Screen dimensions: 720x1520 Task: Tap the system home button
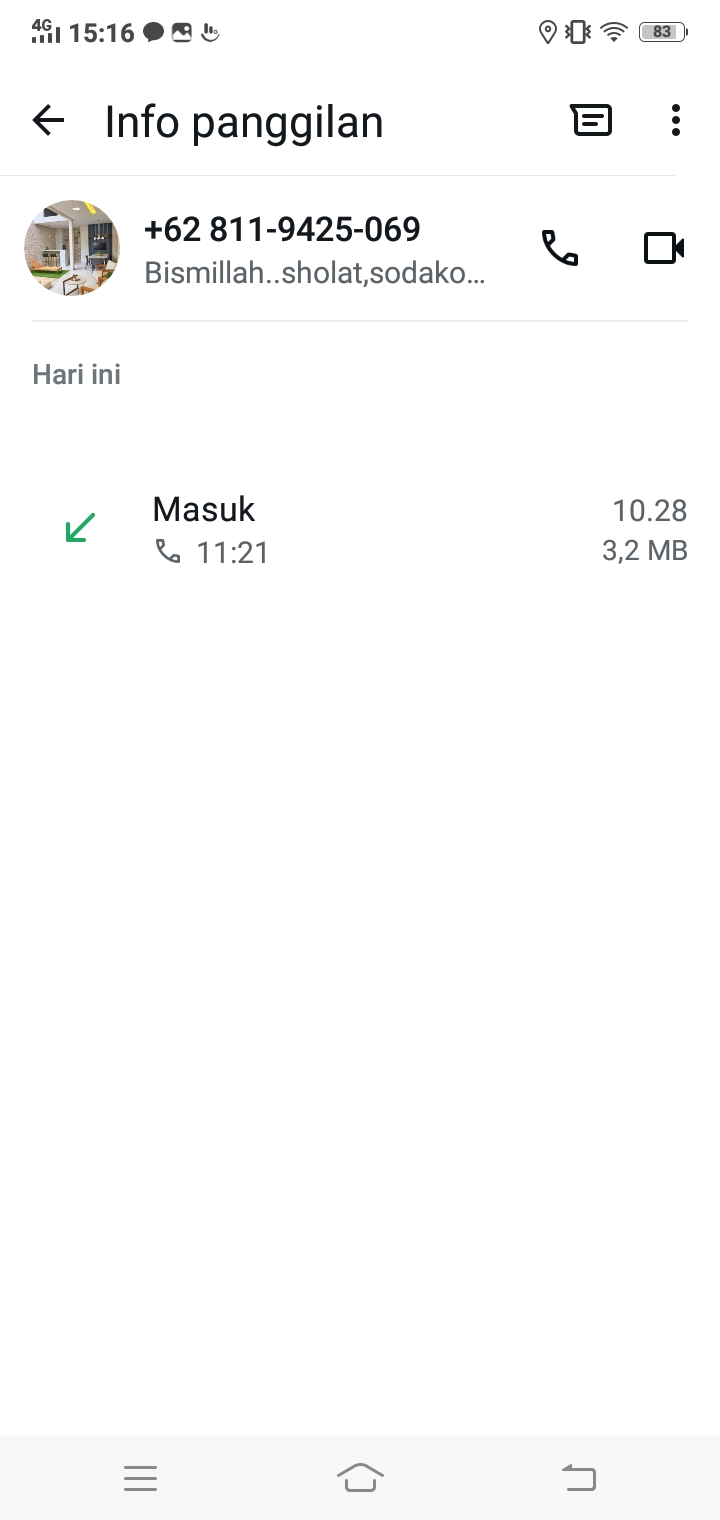pos(360,1477)
